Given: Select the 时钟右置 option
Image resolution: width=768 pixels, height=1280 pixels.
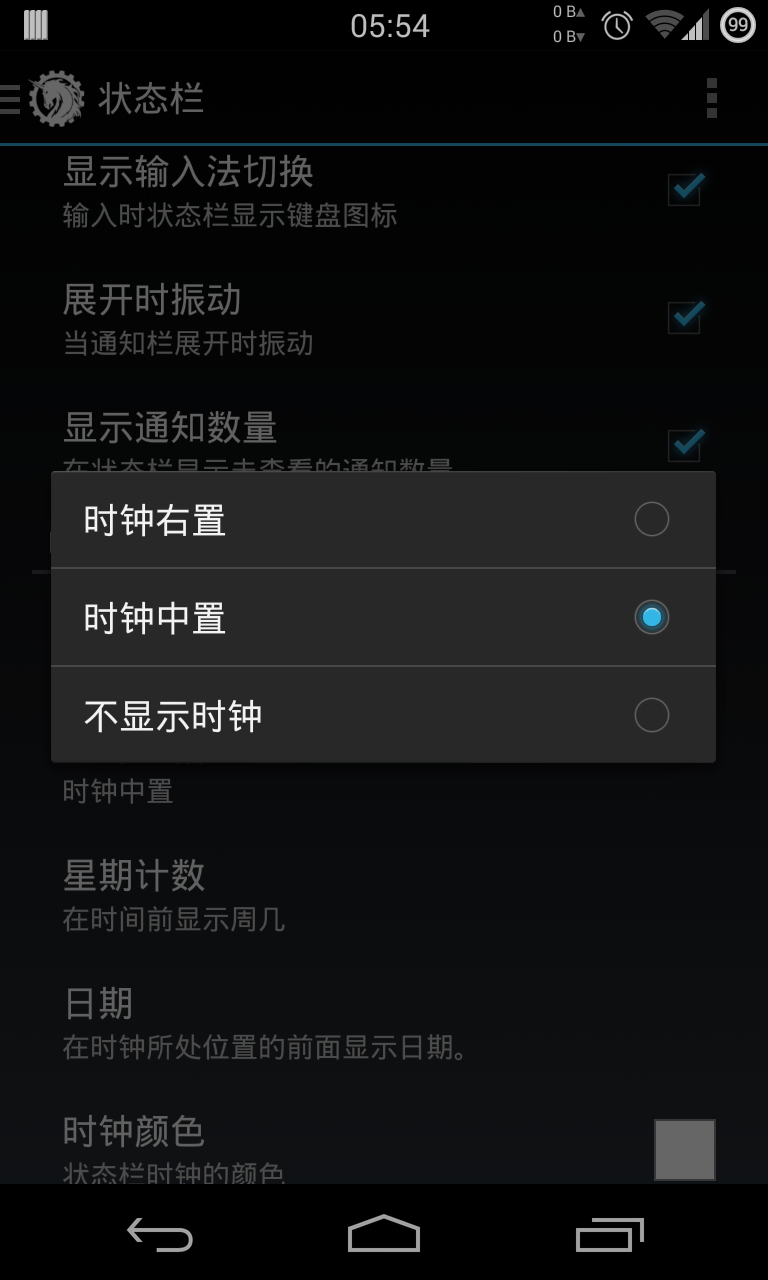Looking at the screenshot, I should (383, 520).
